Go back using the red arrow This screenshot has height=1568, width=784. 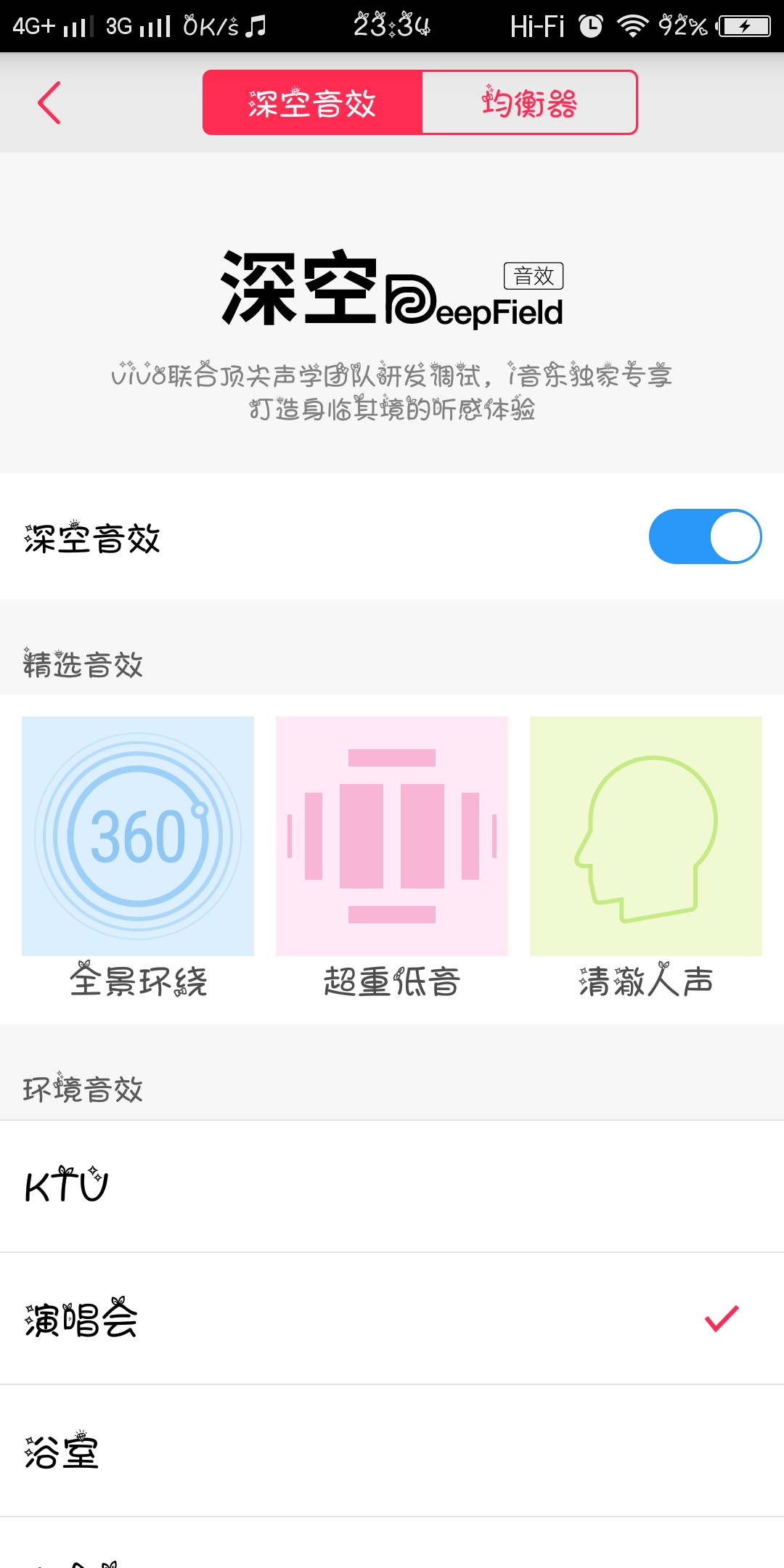pyautogui.click(x=49, y=102)
